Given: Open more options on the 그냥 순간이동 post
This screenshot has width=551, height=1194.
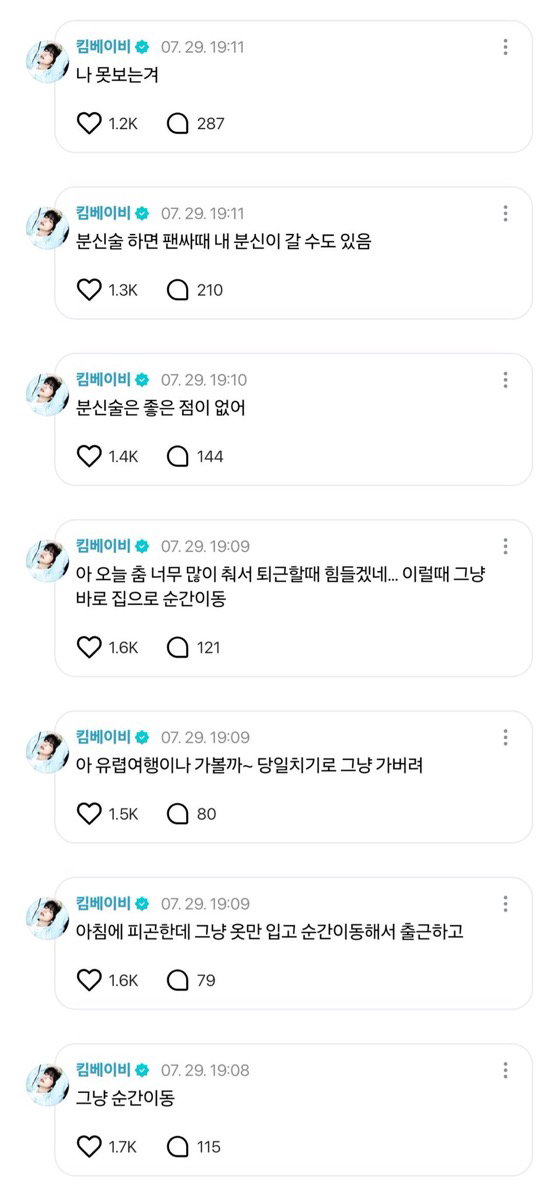Looking at the screenshot, I should tap(505, 1071).
